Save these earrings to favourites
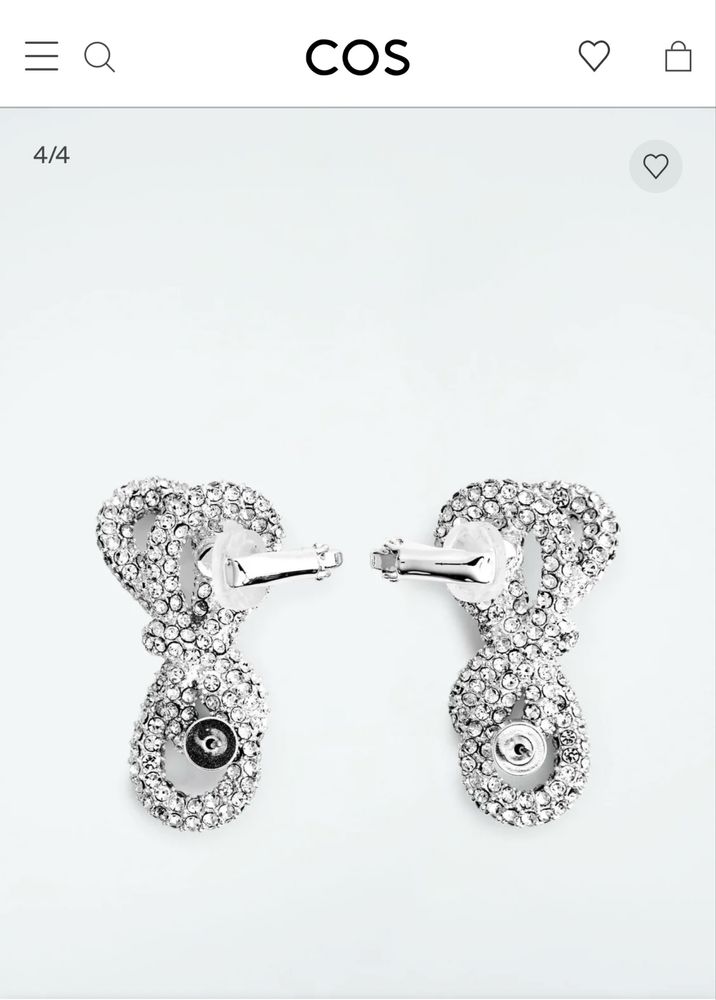 655,166
